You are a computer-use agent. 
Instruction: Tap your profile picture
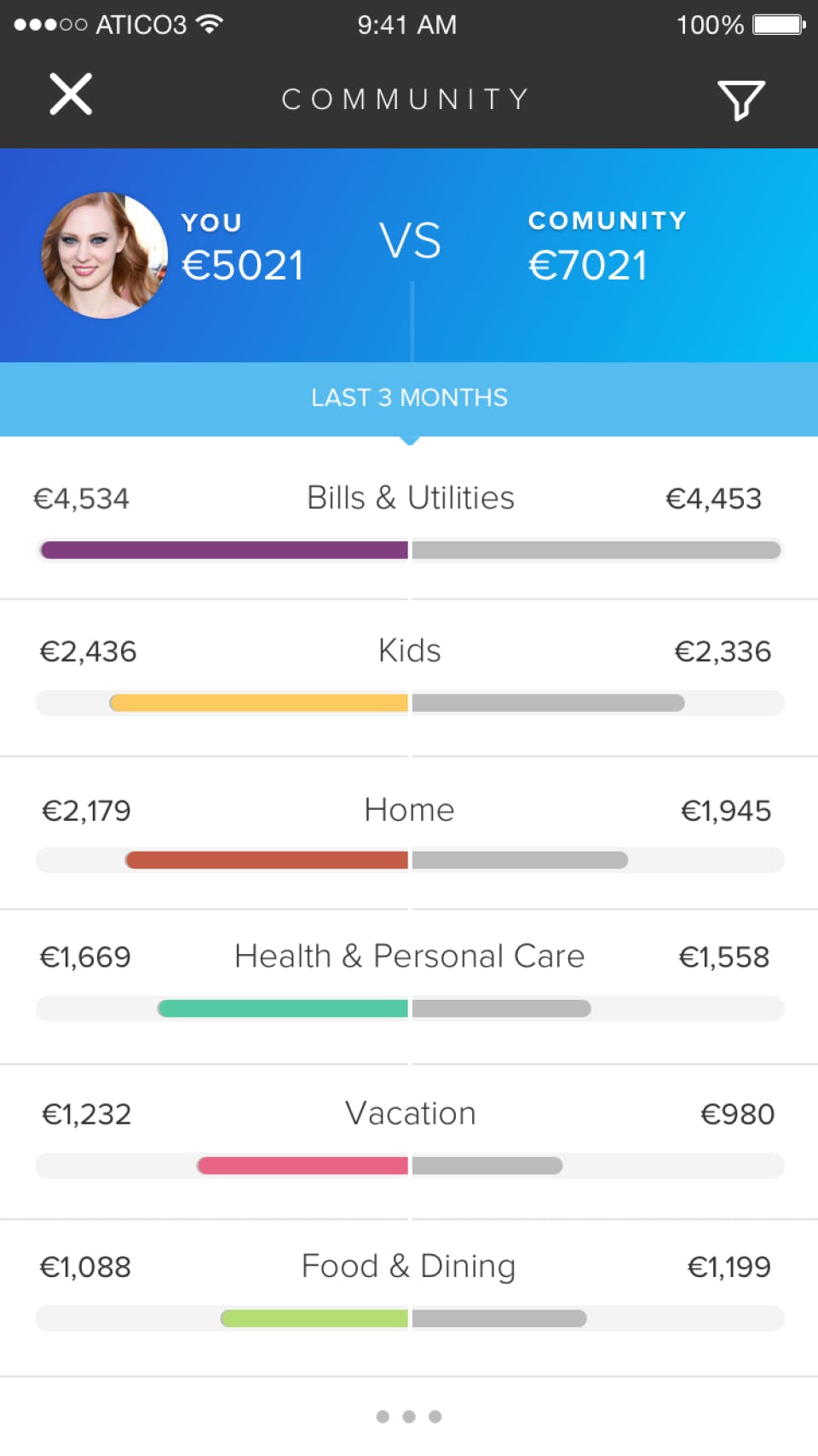tap(104, 255)
